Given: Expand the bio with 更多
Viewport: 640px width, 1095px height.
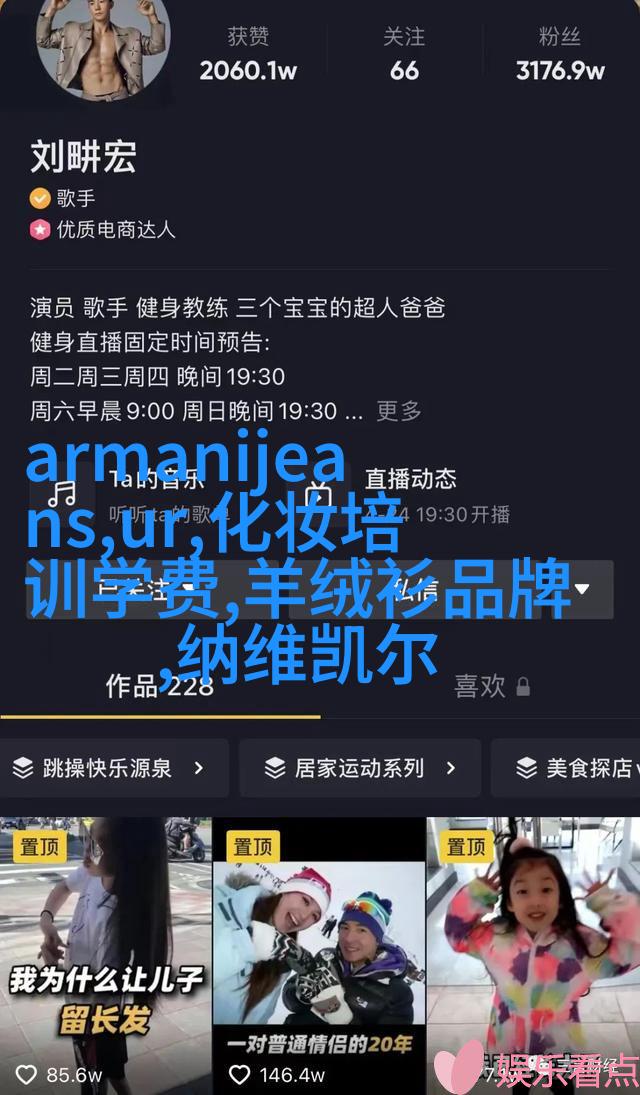Looking at the screenshot, I should (399, 411).
